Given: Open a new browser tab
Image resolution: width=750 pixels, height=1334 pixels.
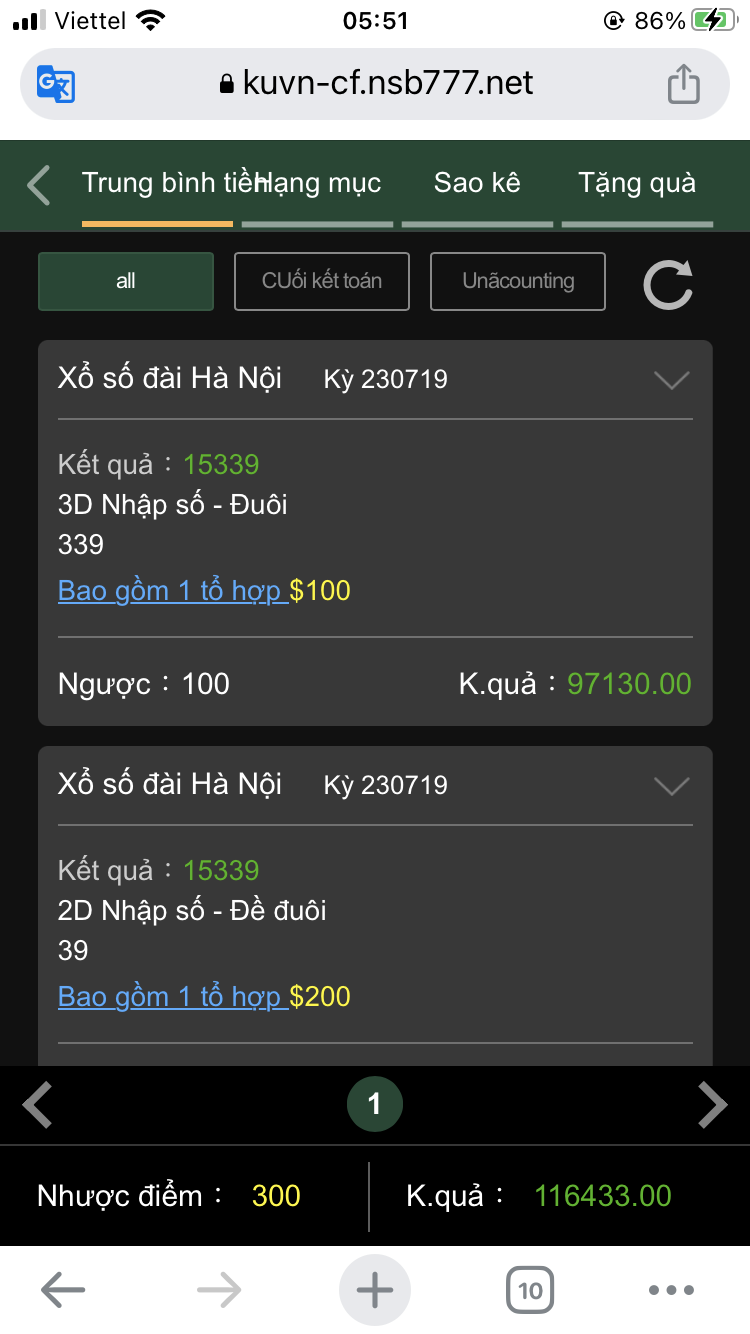Looking at the screenshot, I should coord(375,1291).
